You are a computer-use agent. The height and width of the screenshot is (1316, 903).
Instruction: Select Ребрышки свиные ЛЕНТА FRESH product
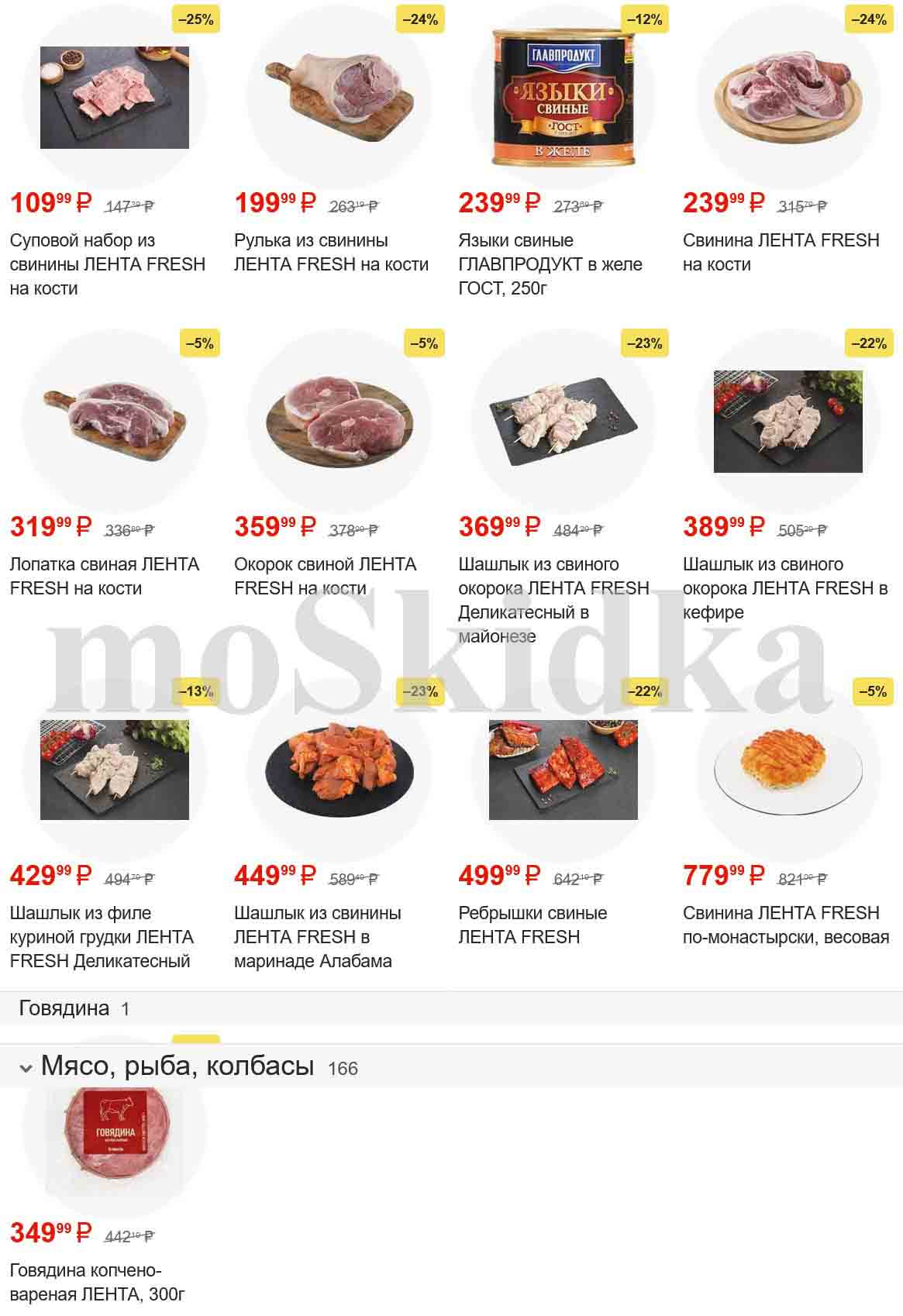click(532, 925)
